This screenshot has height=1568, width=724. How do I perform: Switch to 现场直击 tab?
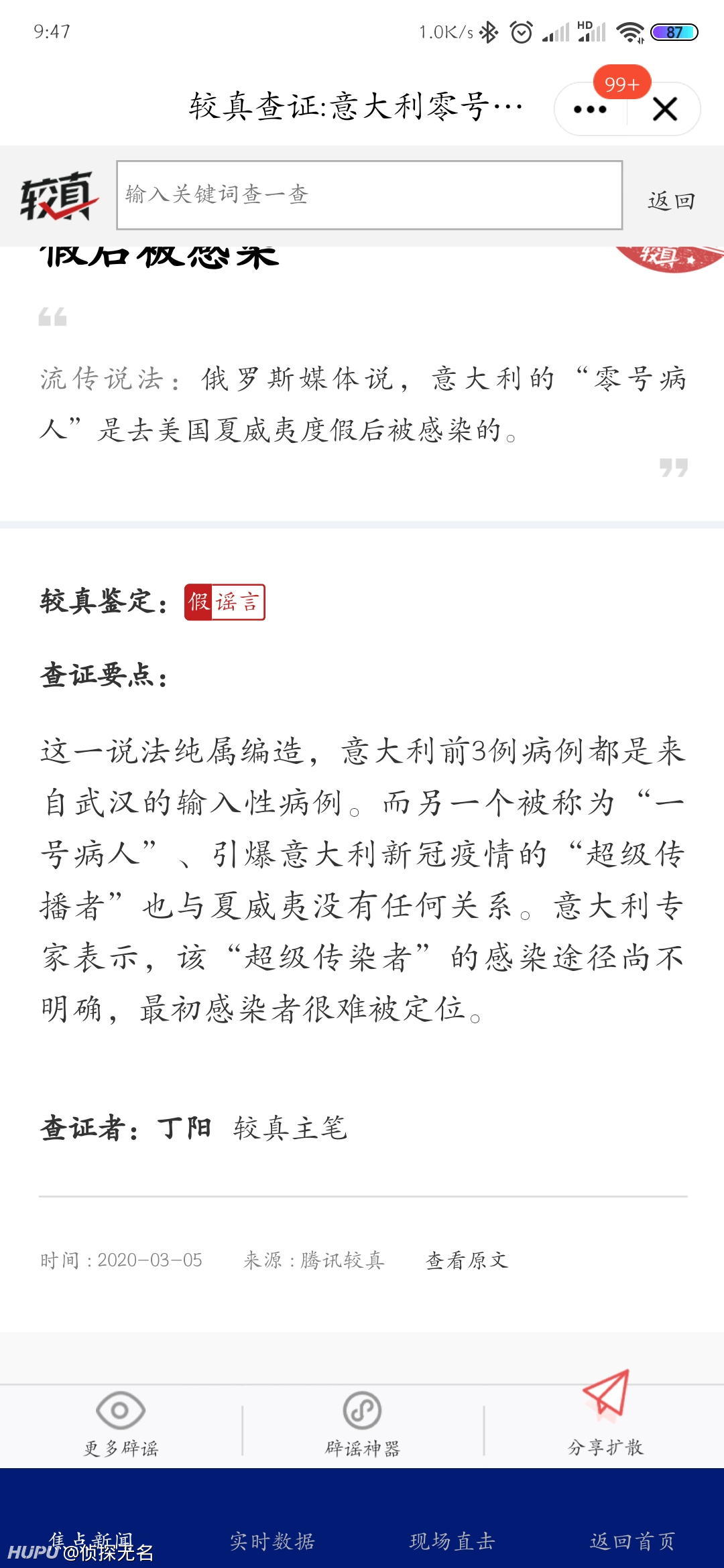pyautogui.click(x=452, y=1541)
